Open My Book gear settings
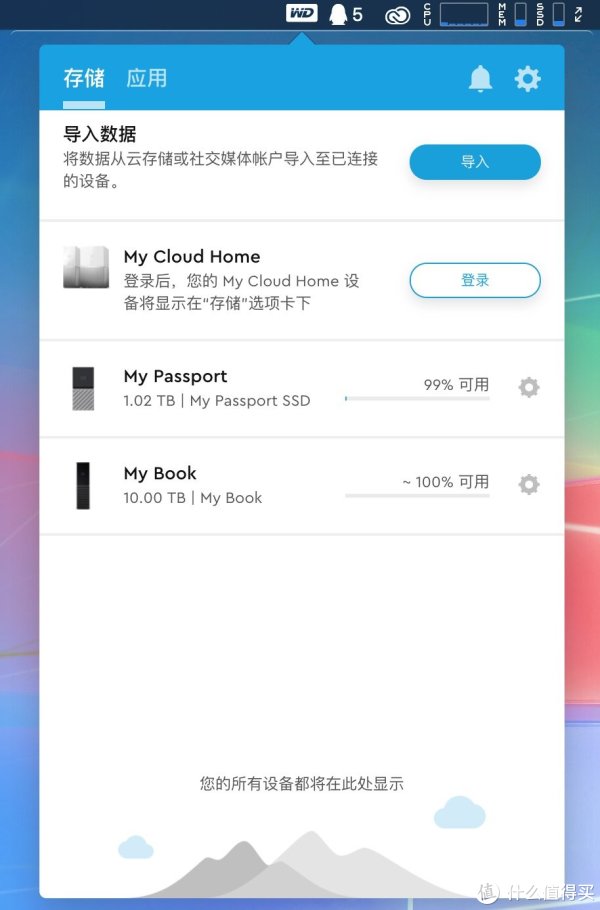Screen dimensions: 600x910 coord(529,484)
